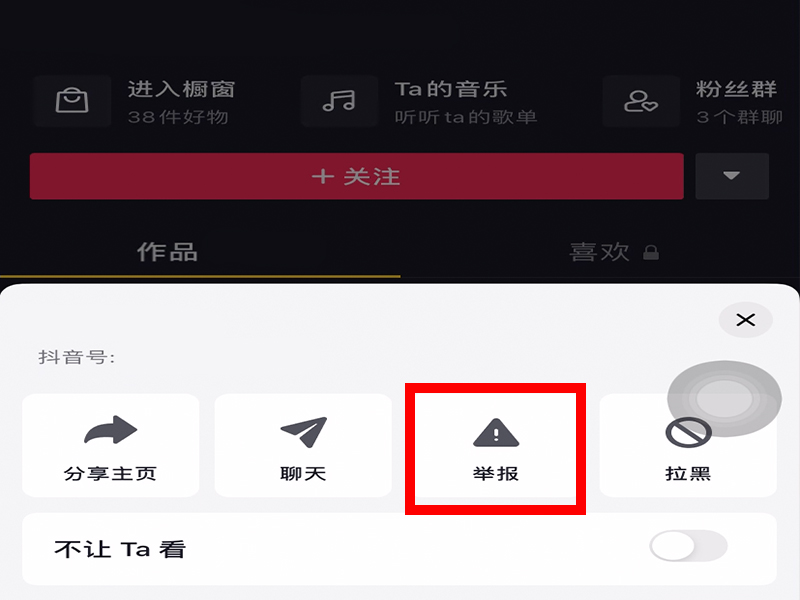This screenshot has width=800, height=600.
Task: Switch to the 作品 tab
Action: pos(167,252)
